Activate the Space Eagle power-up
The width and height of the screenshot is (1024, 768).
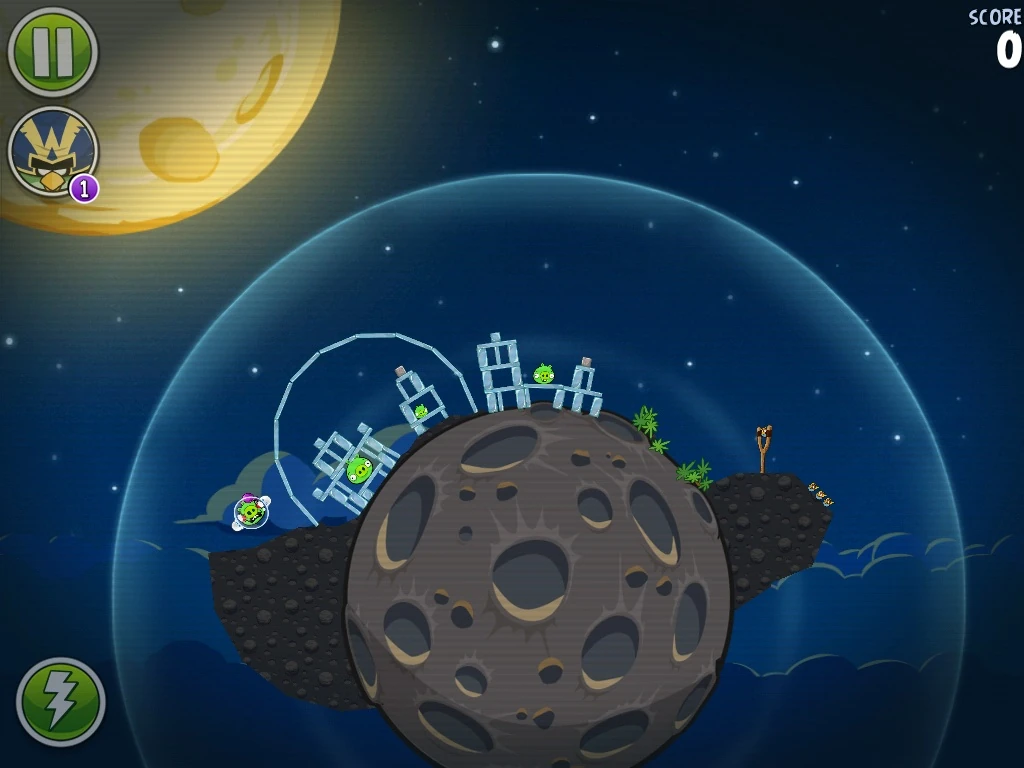coord(52,152)
